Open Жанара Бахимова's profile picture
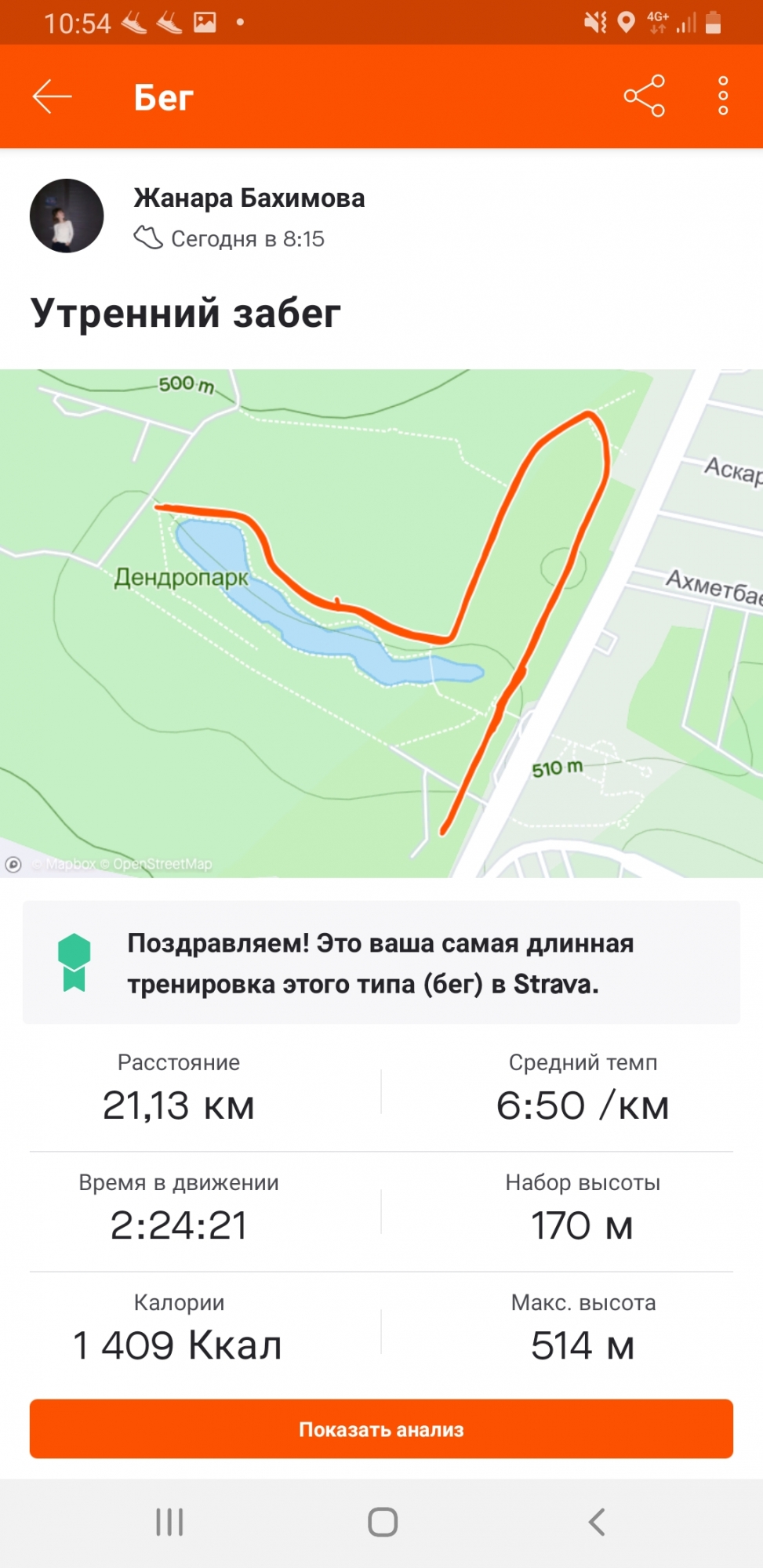The width and height of the screenshot is (763, 1568). [x=67, y=216]
